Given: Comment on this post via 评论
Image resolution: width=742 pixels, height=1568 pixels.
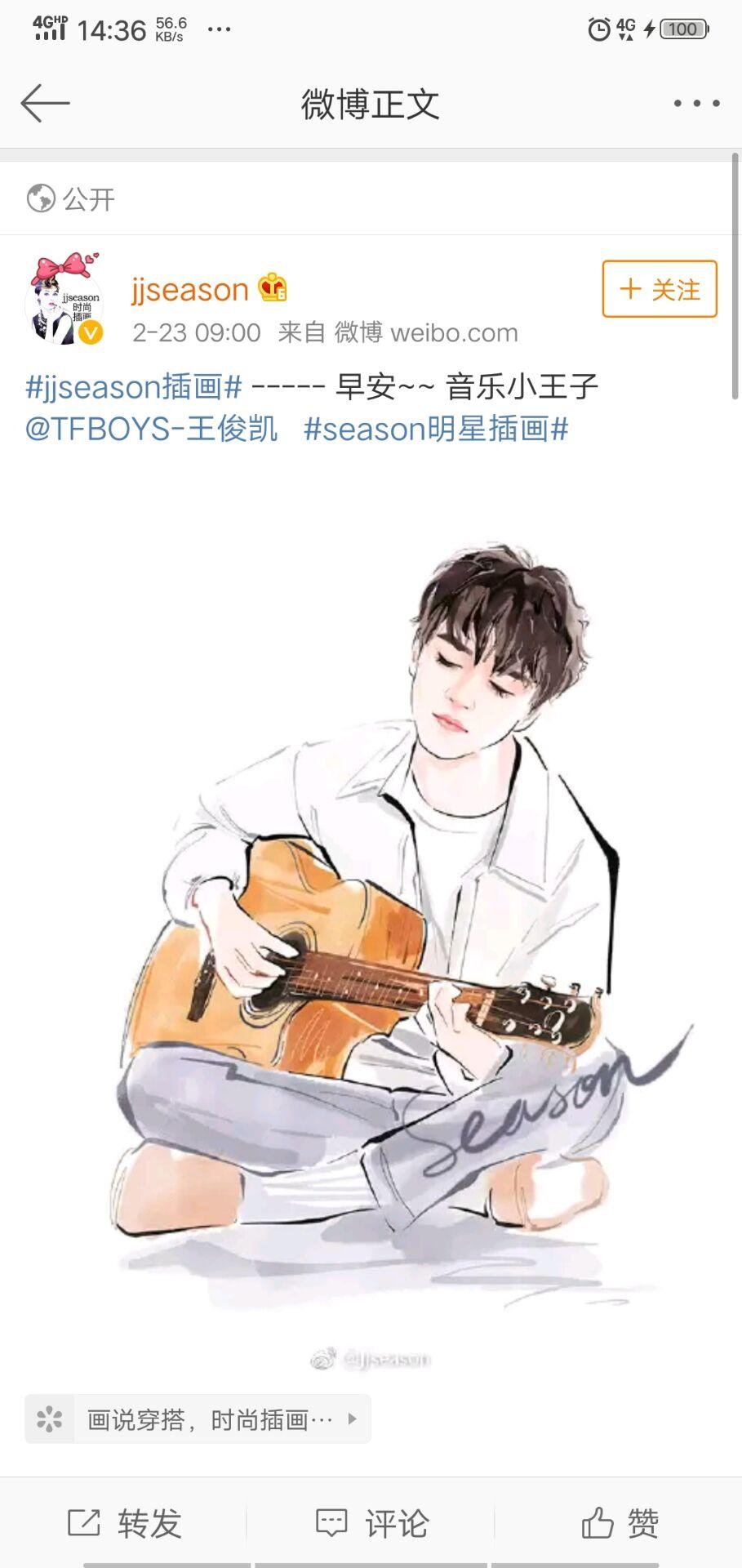Looking at the screenshot, I should (x=371, y=1523).
